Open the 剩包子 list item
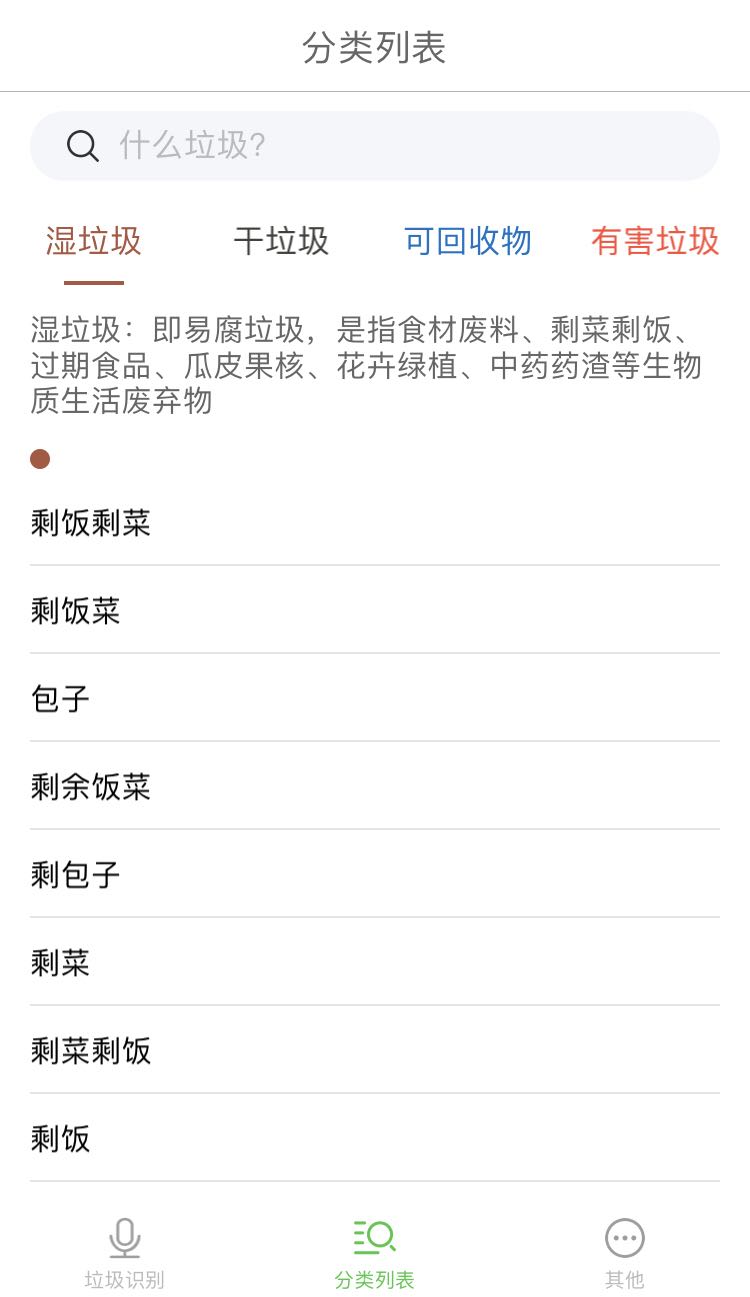The image size is (750, 1297). click(x=375, y=874)
